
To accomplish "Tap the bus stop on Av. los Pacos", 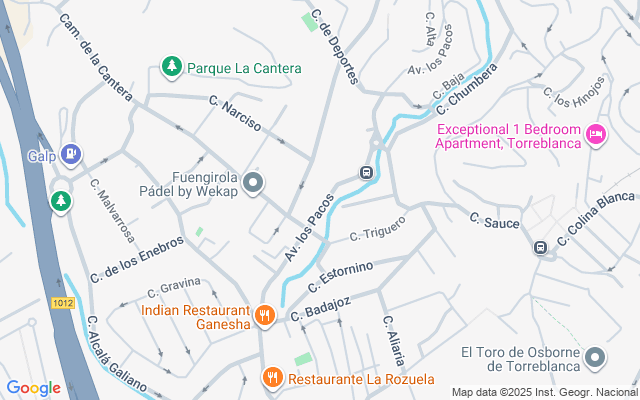I will [367, 172].
